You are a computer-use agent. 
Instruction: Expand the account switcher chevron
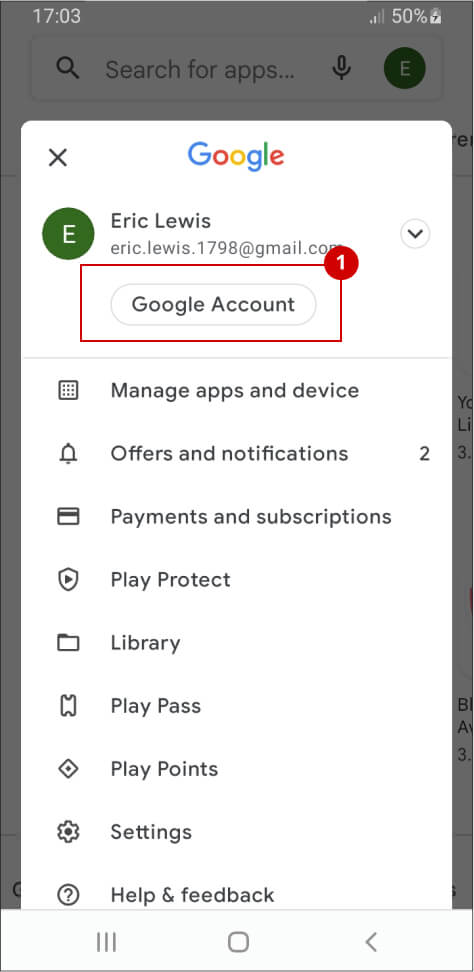pyautogui.click(x=415, y=234)
